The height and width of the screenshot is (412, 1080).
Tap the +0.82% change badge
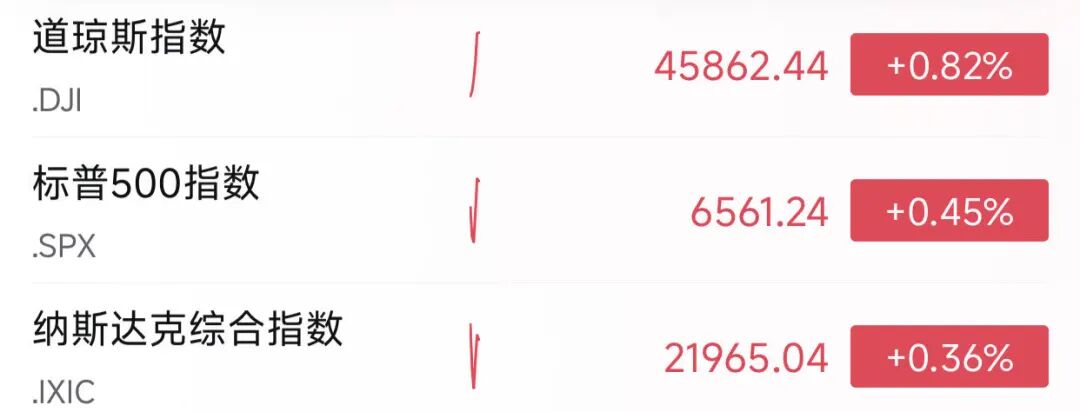click(x=949, y=65)
